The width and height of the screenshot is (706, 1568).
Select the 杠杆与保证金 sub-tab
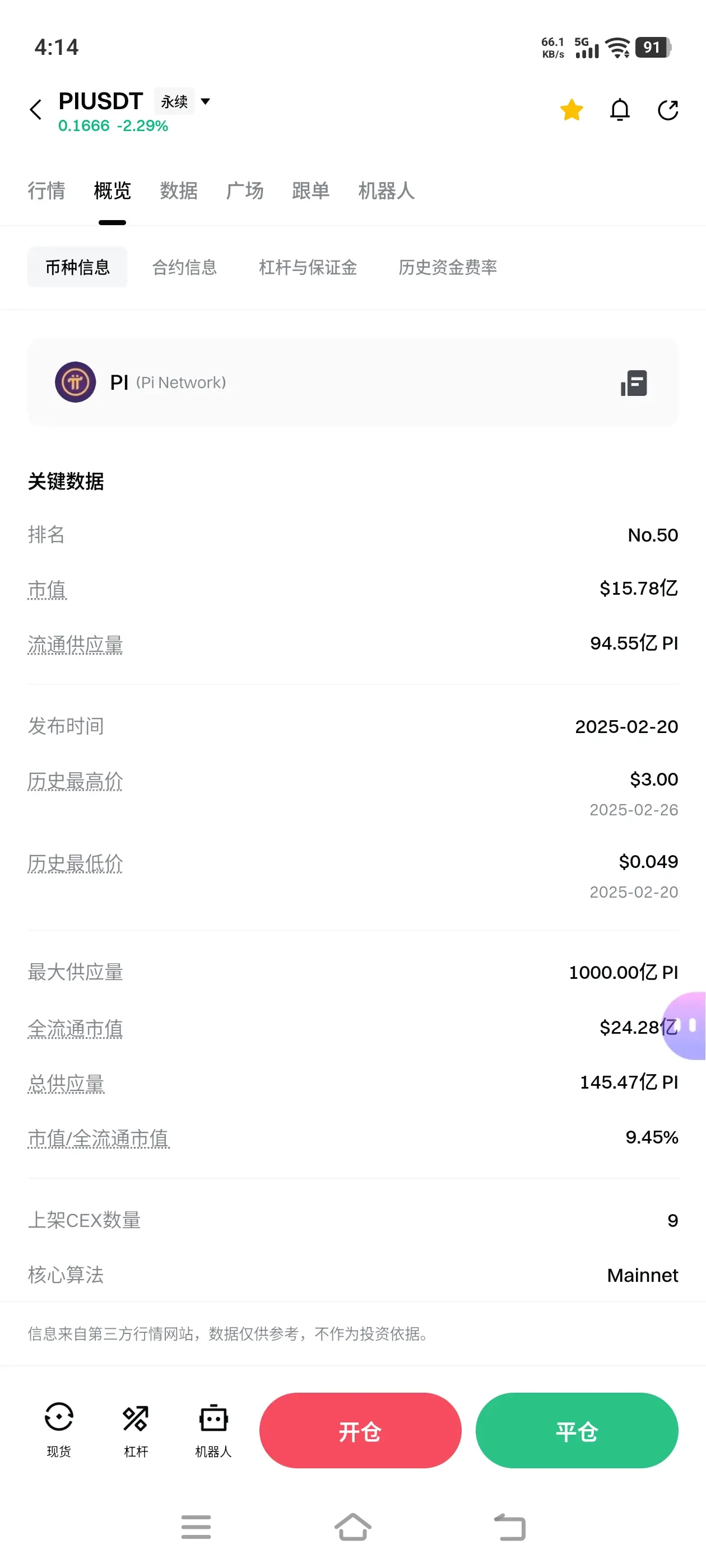click(x=308, y=267)
